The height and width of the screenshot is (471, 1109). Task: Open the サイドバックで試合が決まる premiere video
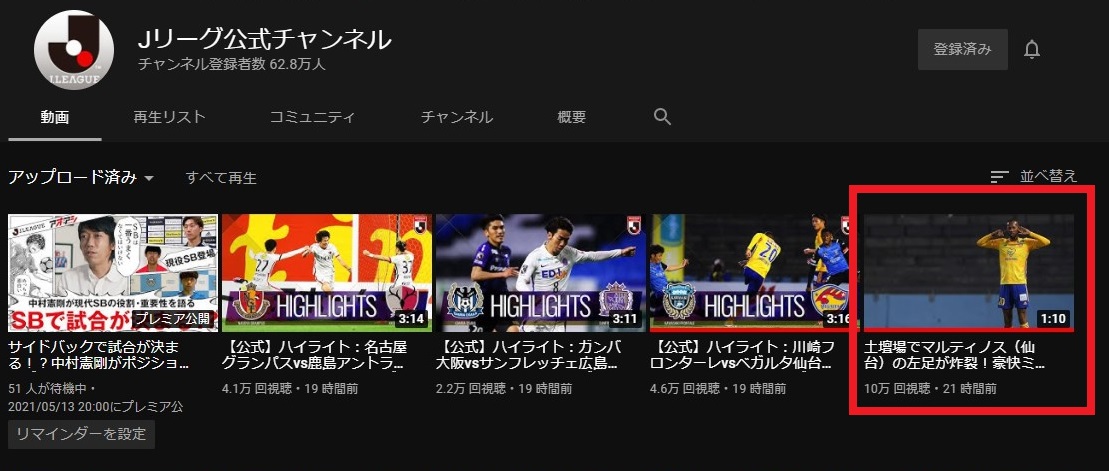(x=113, y=273)
